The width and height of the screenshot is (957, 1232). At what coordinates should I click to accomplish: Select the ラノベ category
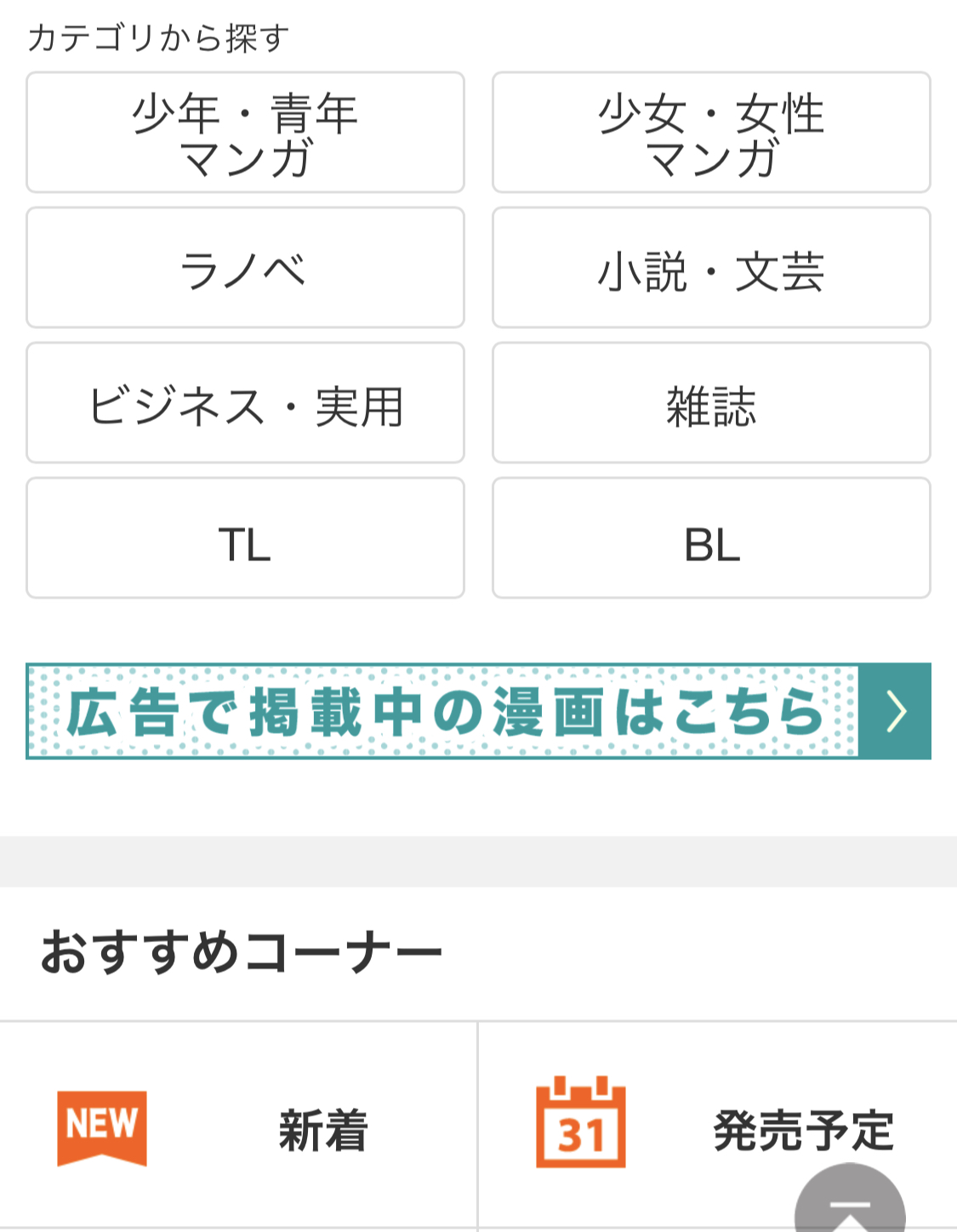click(x=245, y=268)
